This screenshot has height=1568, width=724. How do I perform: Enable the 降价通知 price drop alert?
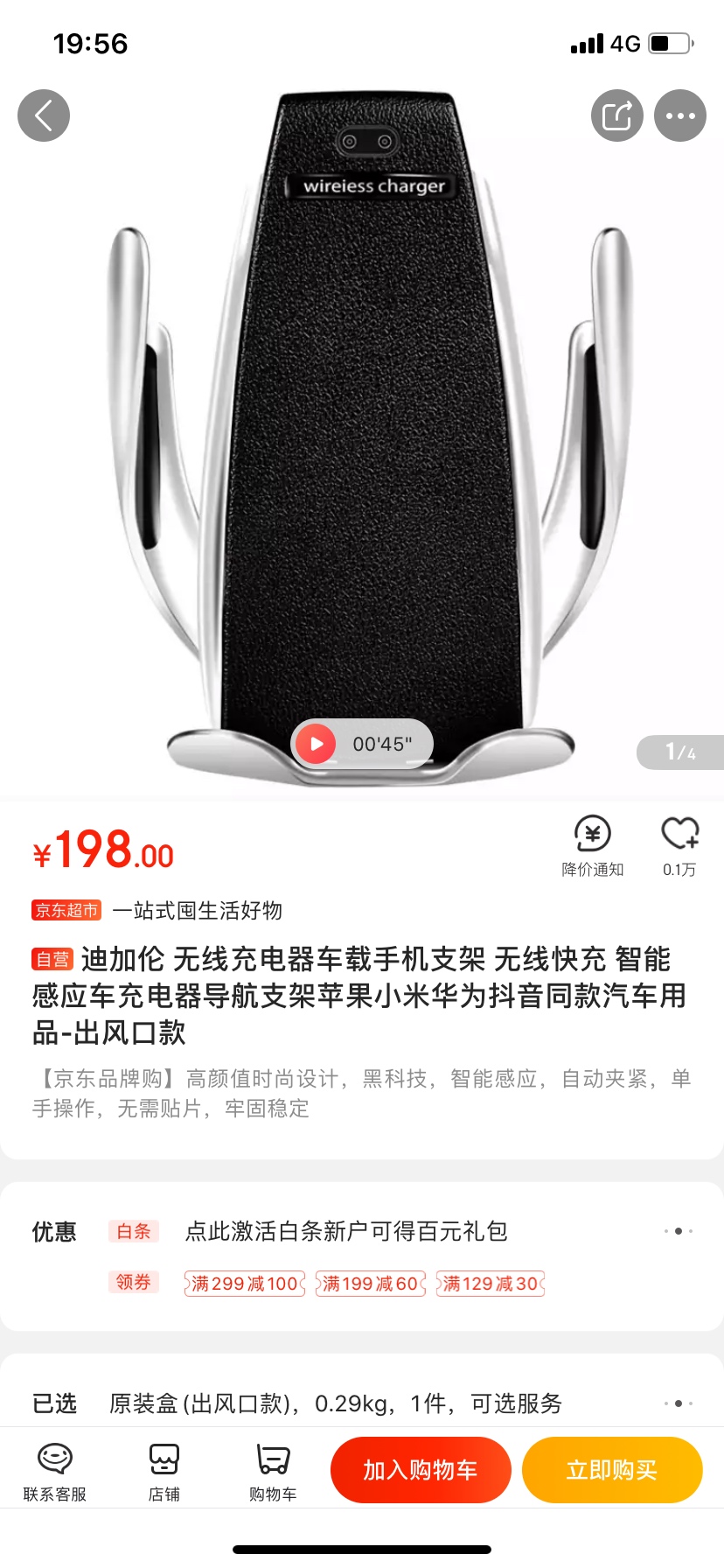(592, 844)
